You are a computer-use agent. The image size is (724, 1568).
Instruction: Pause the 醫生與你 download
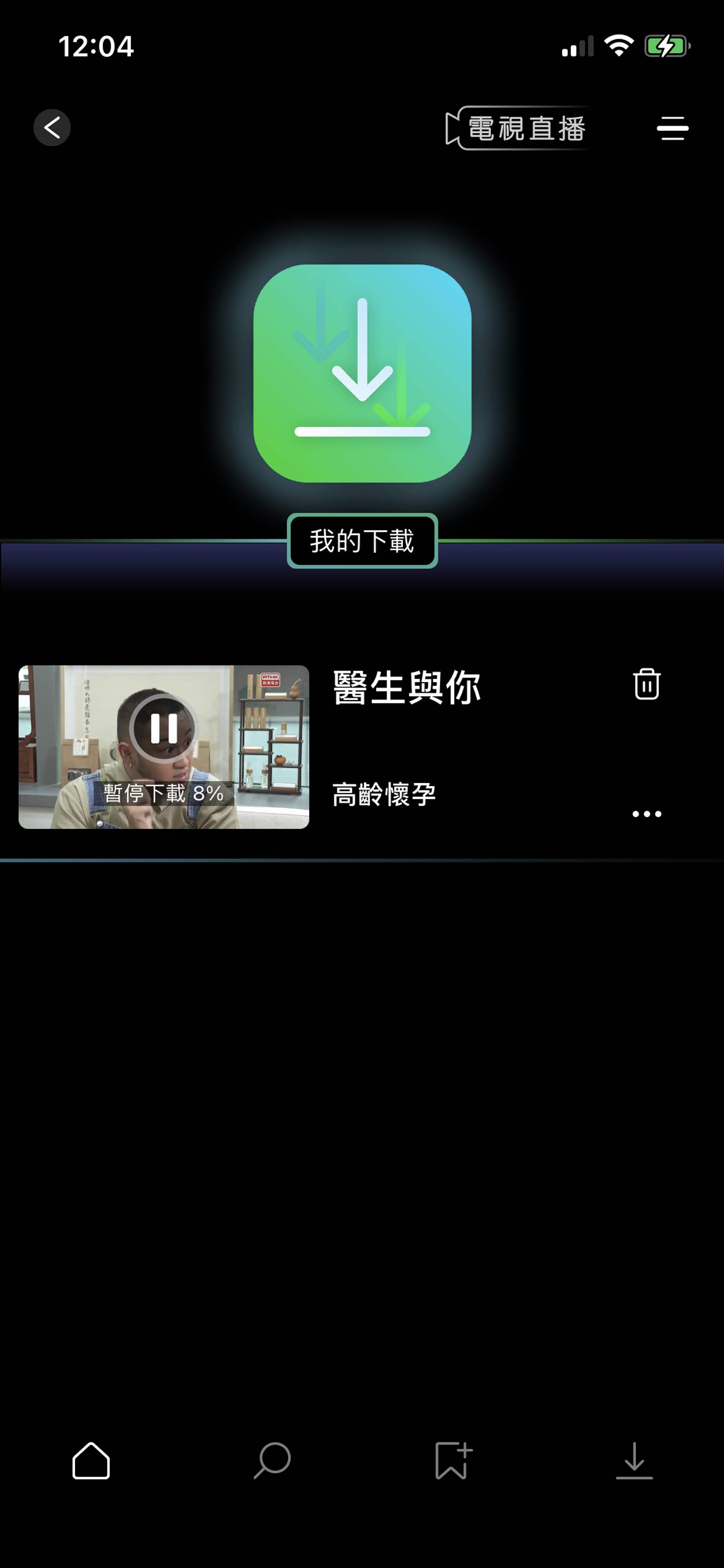[x=163, y=728]
